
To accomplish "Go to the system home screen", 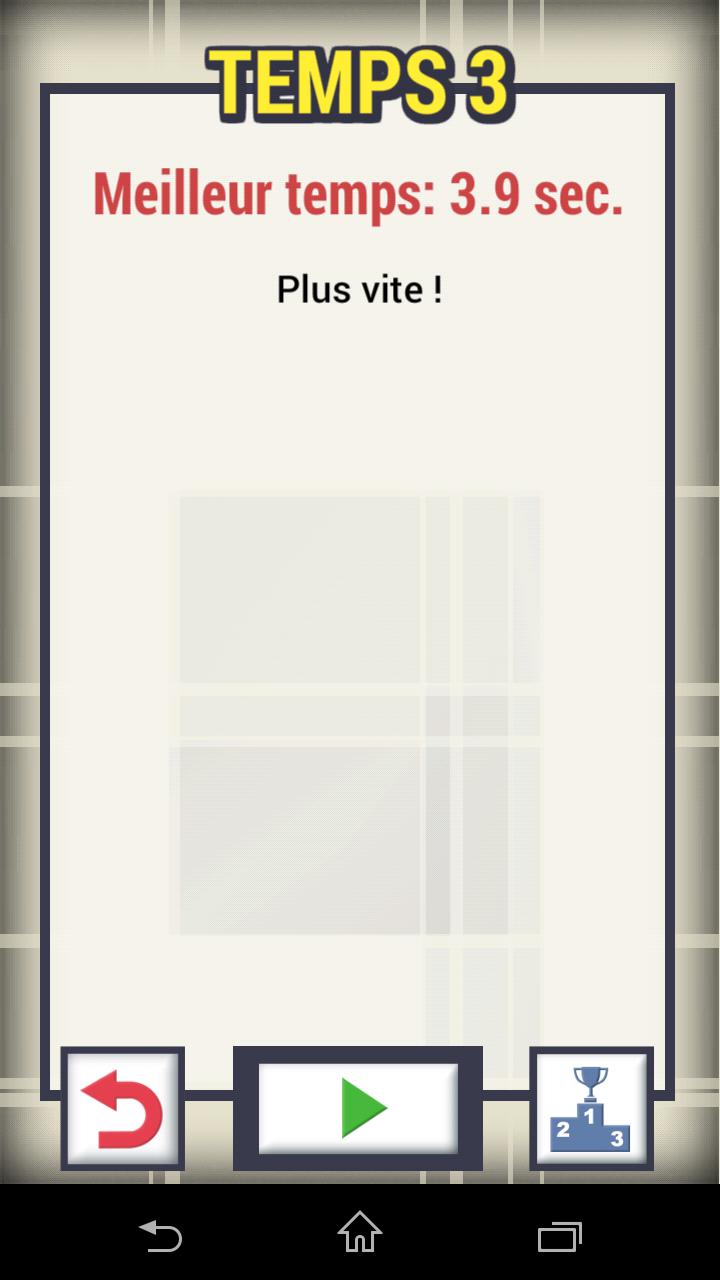I will coord(360,1232).
